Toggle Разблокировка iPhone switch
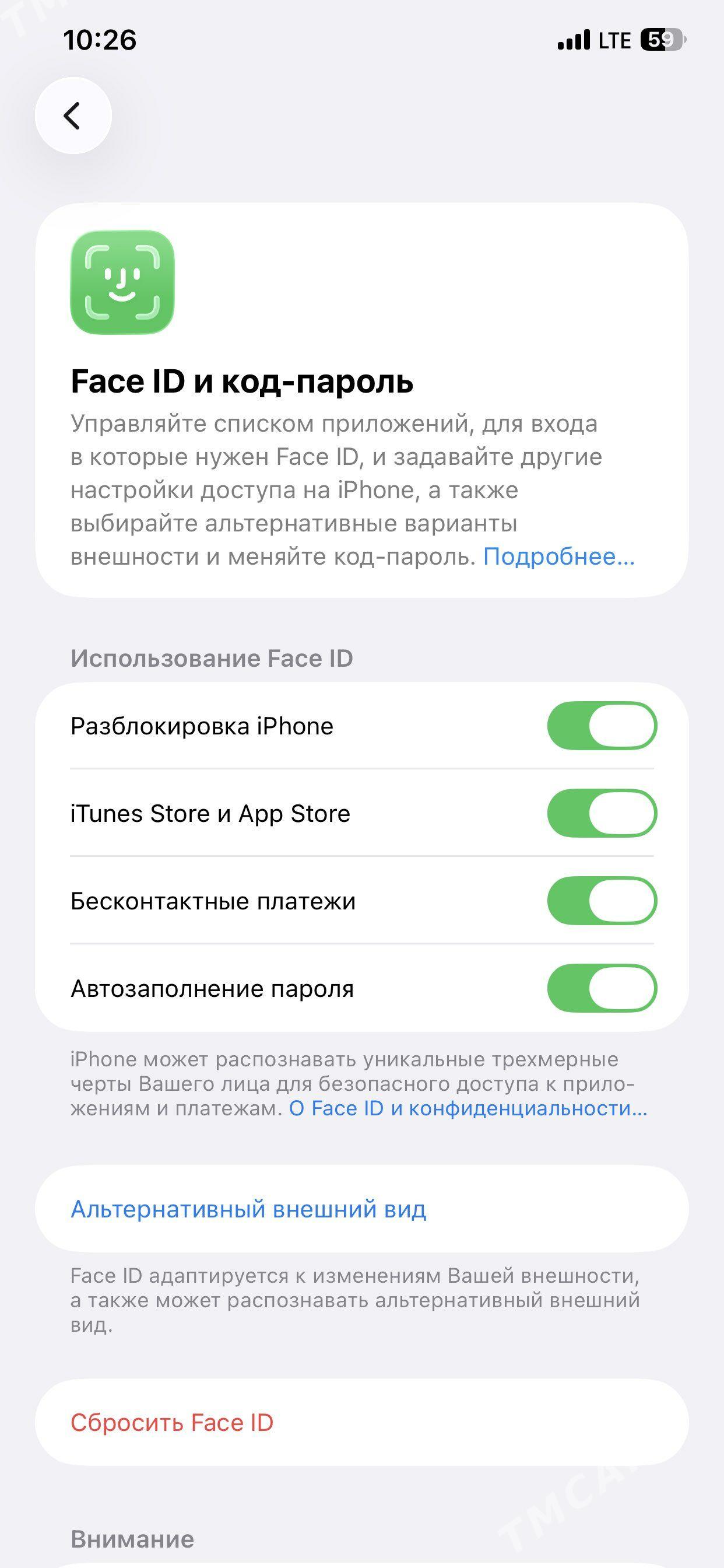Image resolution: width=724 pixels, height=1568 pixels. coord(602,726)
